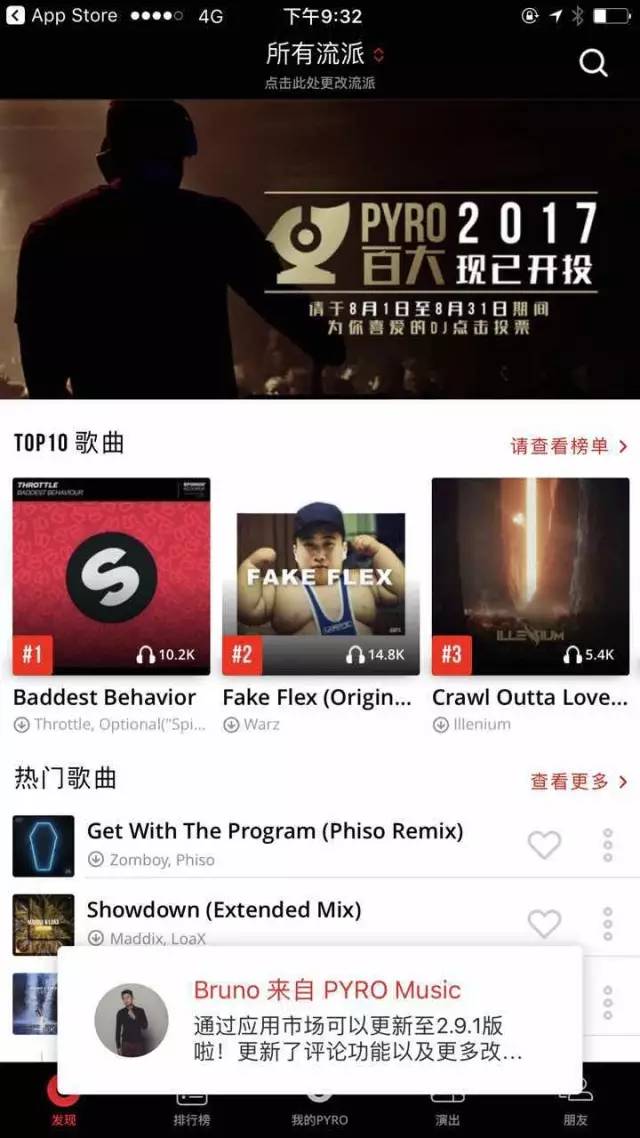Tap 查看更多 for more hot songs
Screen dimensions: 640x1138
tap(579, 781)
